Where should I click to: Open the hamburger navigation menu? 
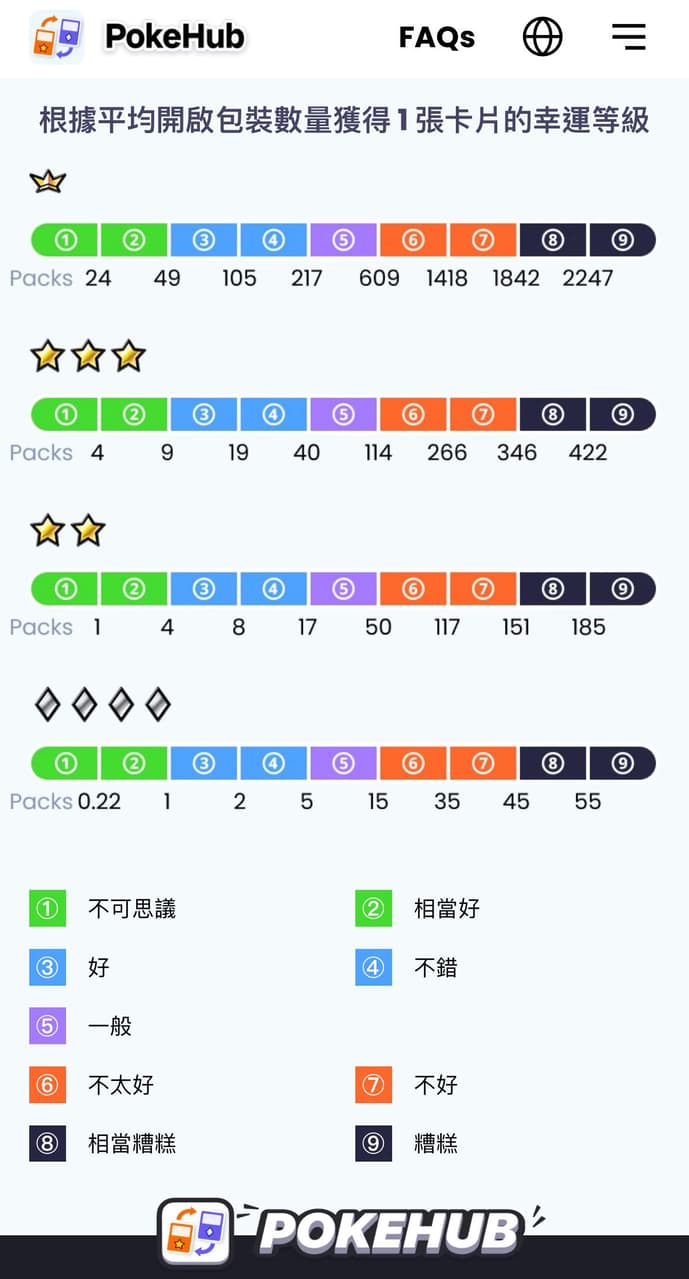[x=629, y=38]
